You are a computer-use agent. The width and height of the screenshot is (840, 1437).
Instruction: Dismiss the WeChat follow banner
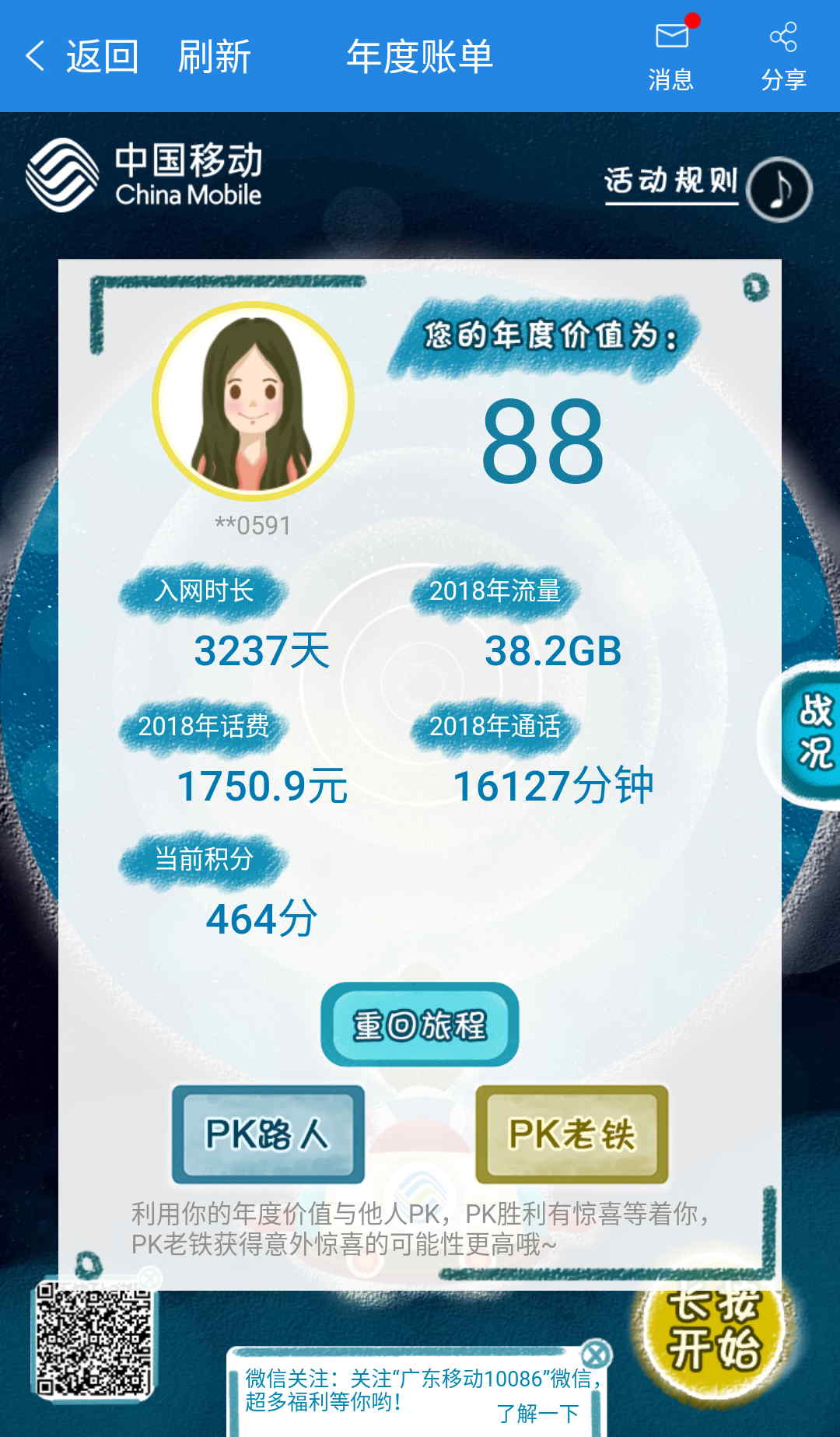click(x=596, y=1355)
